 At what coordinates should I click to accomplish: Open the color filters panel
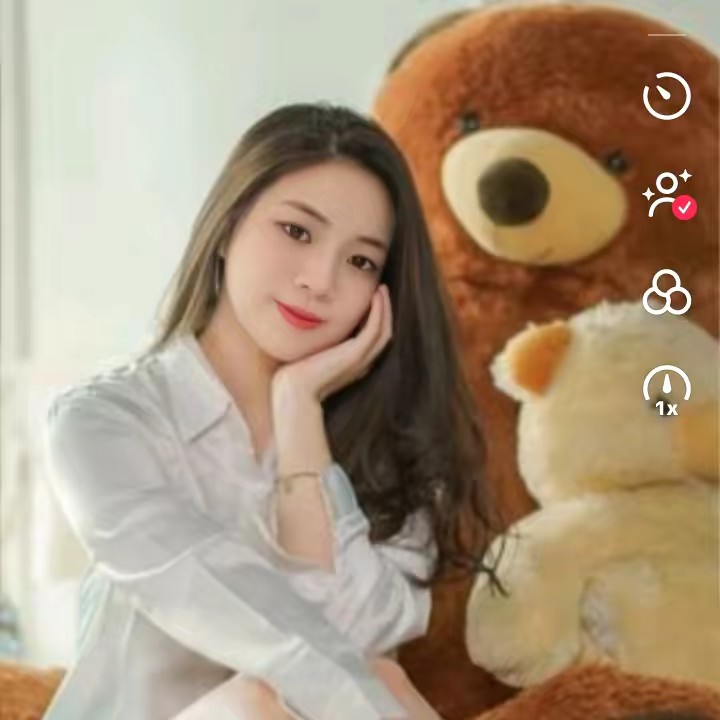coord(667,292)
